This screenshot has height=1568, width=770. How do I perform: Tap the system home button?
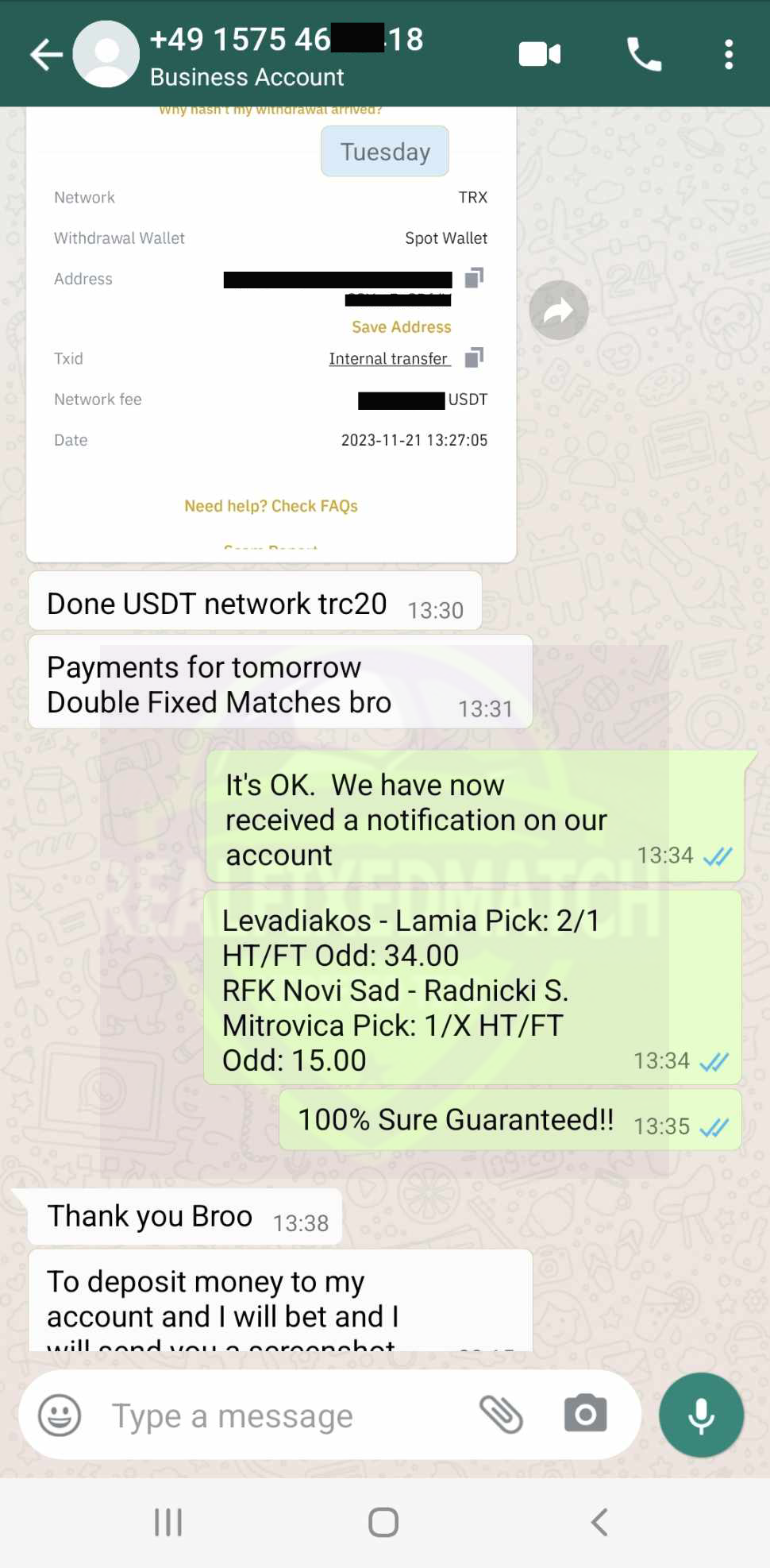383,1522
